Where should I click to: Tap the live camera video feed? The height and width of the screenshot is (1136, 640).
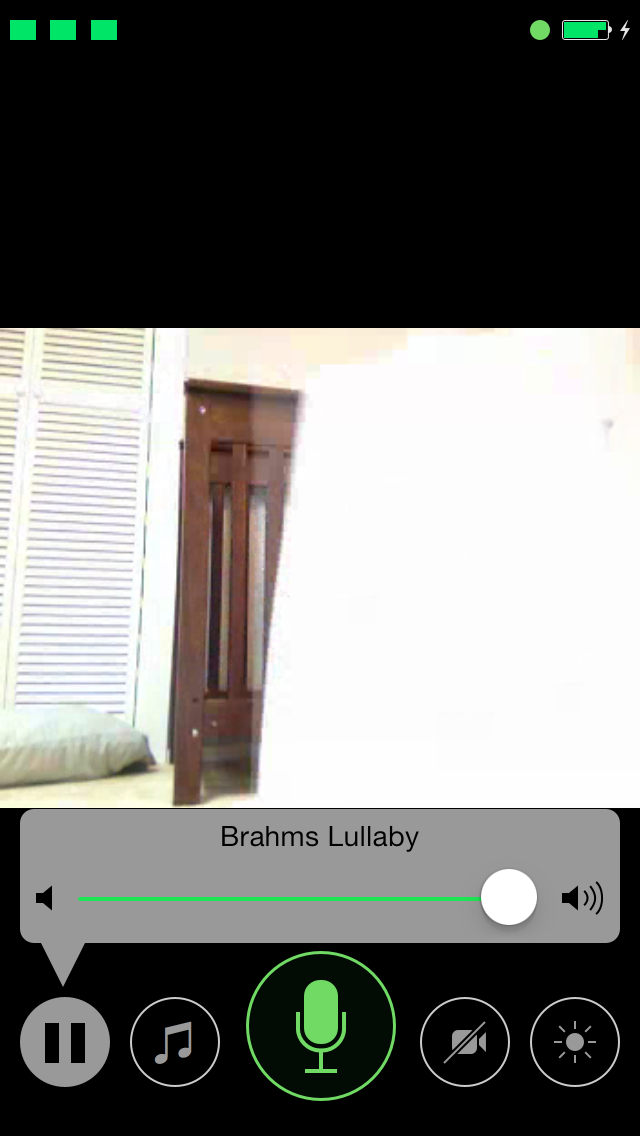pyautogui.click(x=320, y=567)
